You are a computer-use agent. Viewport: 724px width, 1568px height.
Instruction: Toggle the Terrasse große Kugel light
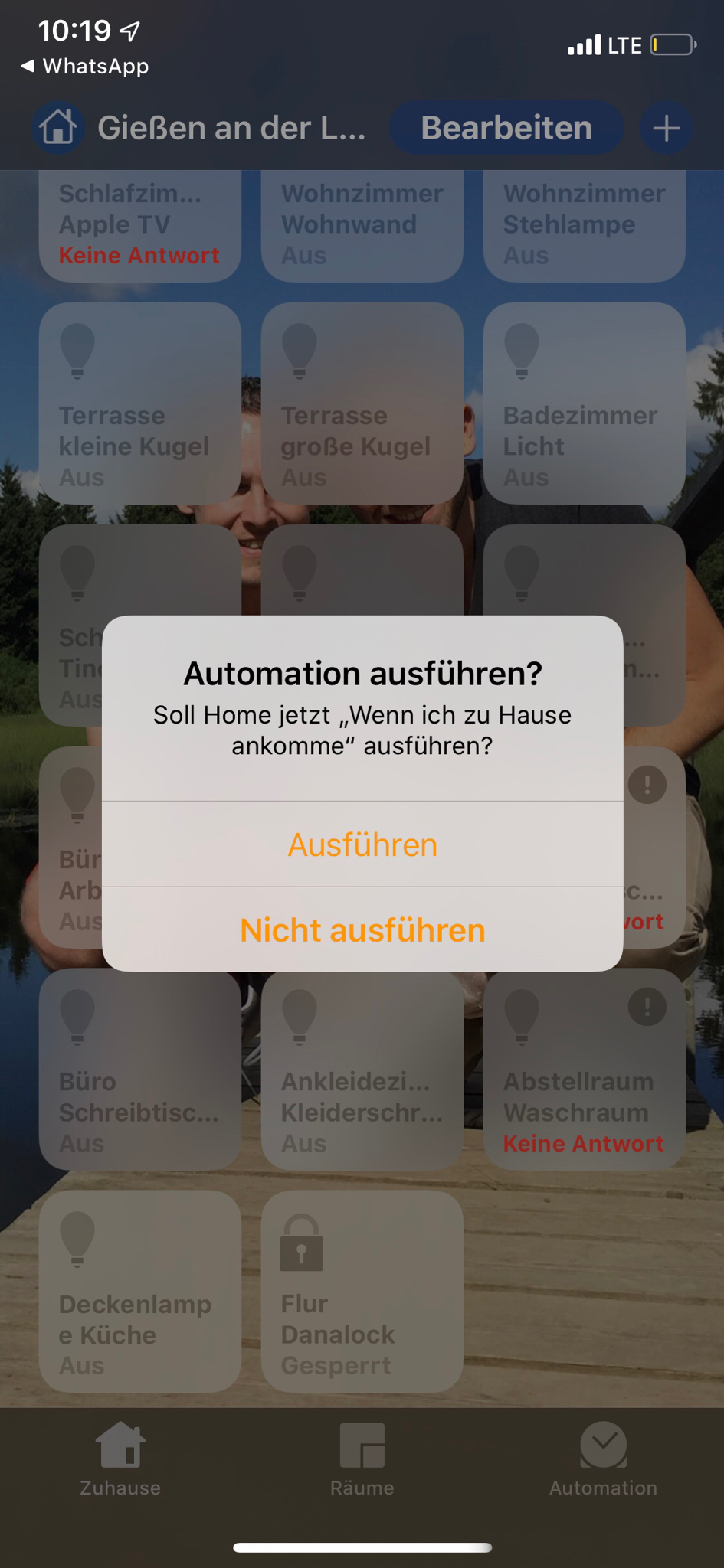click(x=362, y=403)
